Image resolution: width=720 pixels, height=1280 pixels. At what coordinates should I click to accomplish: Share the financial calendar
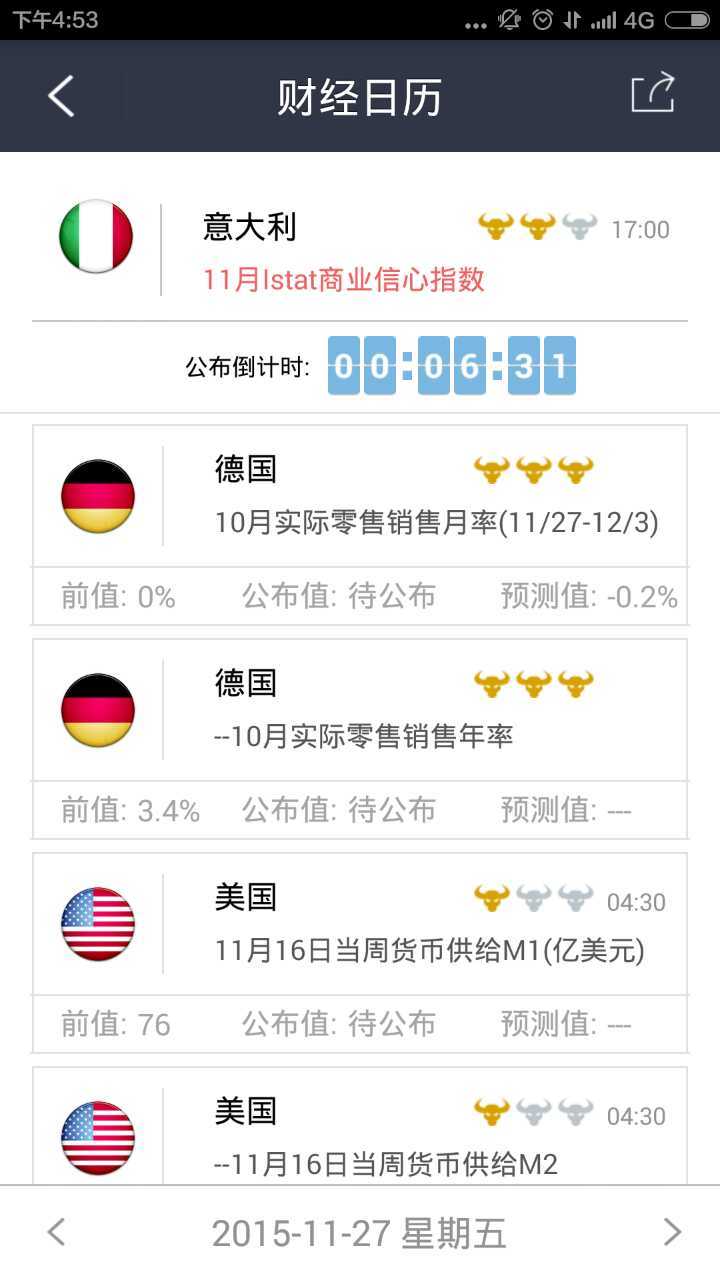click(x=654, y=95)
